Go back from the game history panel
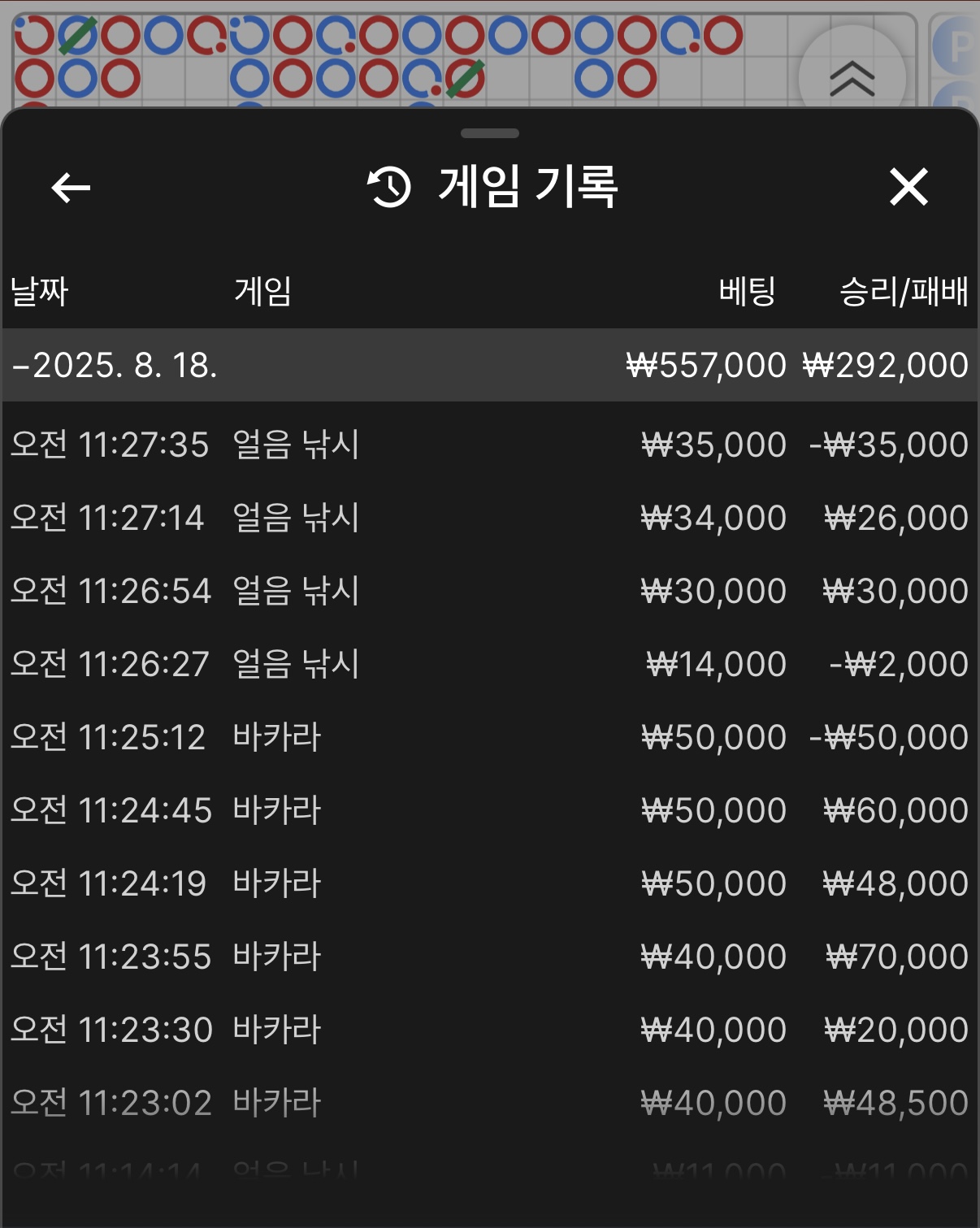This screenshot has width=980, height=1228. click(x=71, y=188)
